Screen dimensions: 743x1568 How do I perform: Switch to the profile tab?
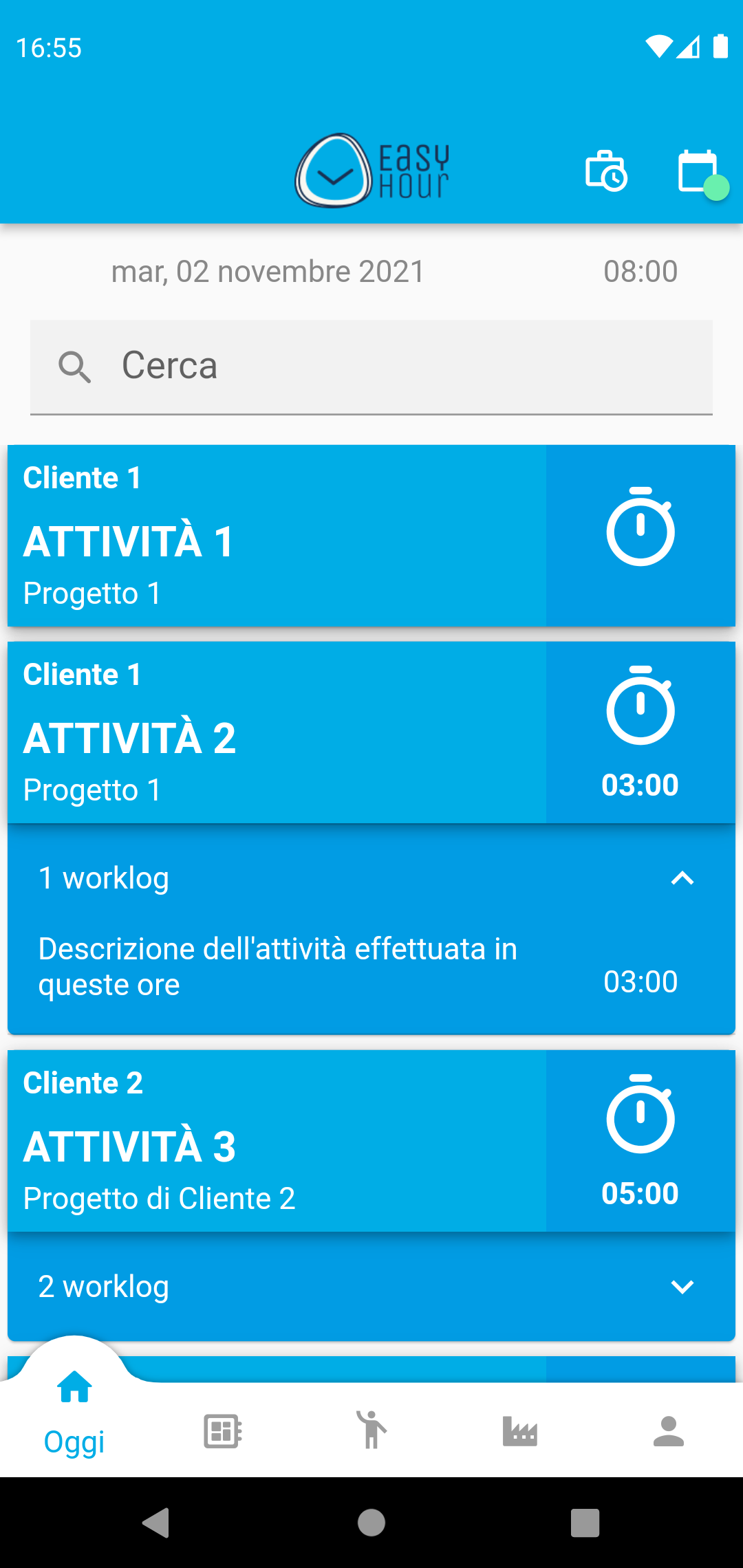(x=669, y=1432)
